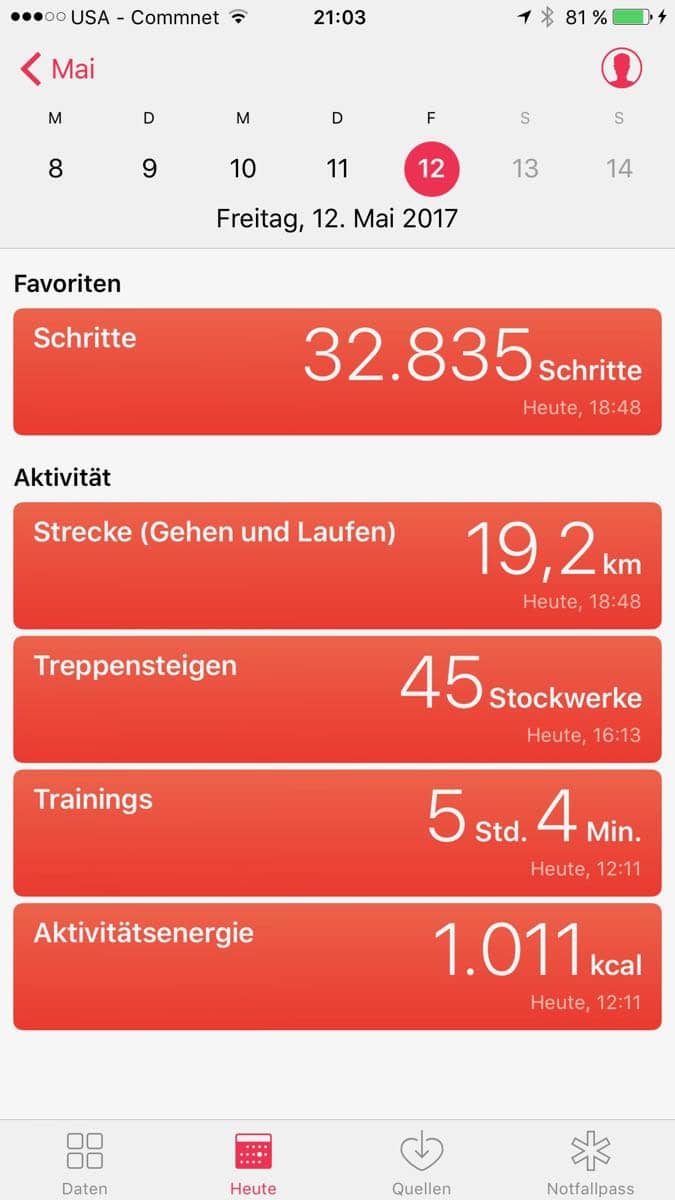Open the profile icon
Viewport: 675px width, 1200px height.
tap(621, 68)
